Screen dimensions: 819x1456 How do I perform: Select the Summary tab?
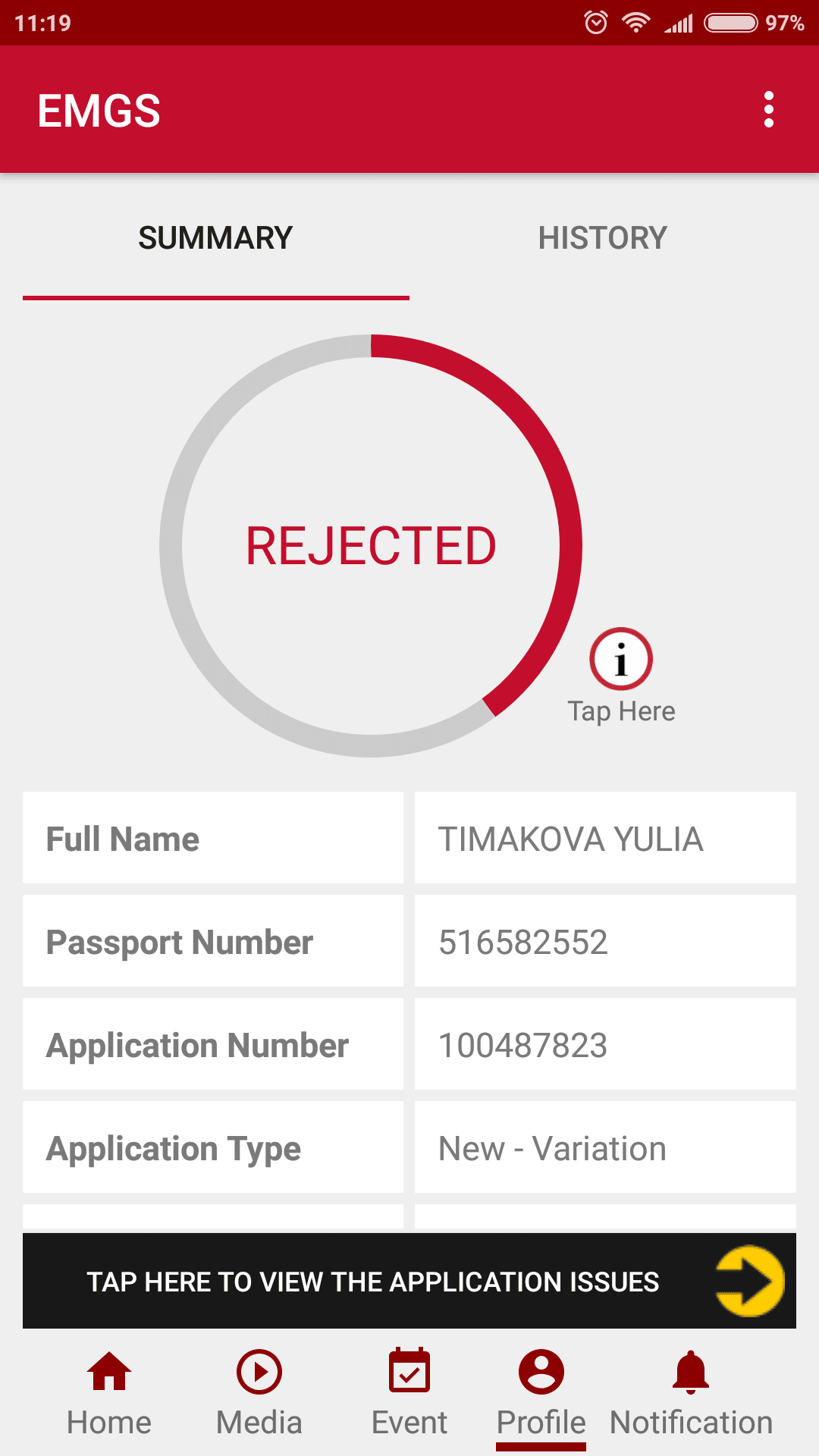[x=215, y=238]
